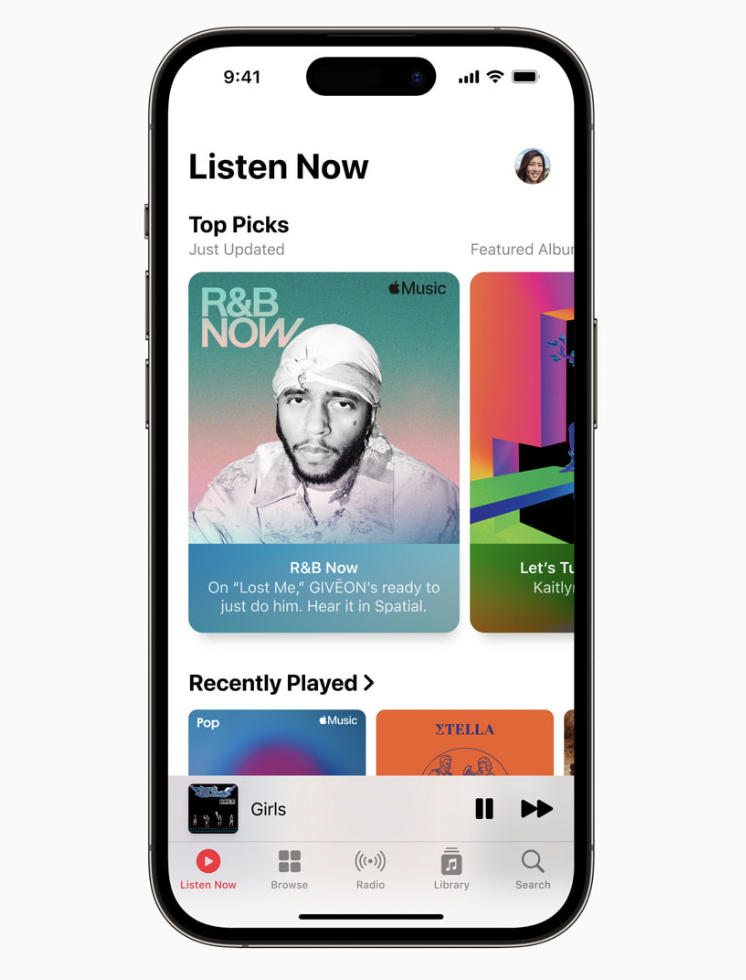746x980 pixels.
Task: Open the R&B Now playlist card
Action: coord(324,452)
